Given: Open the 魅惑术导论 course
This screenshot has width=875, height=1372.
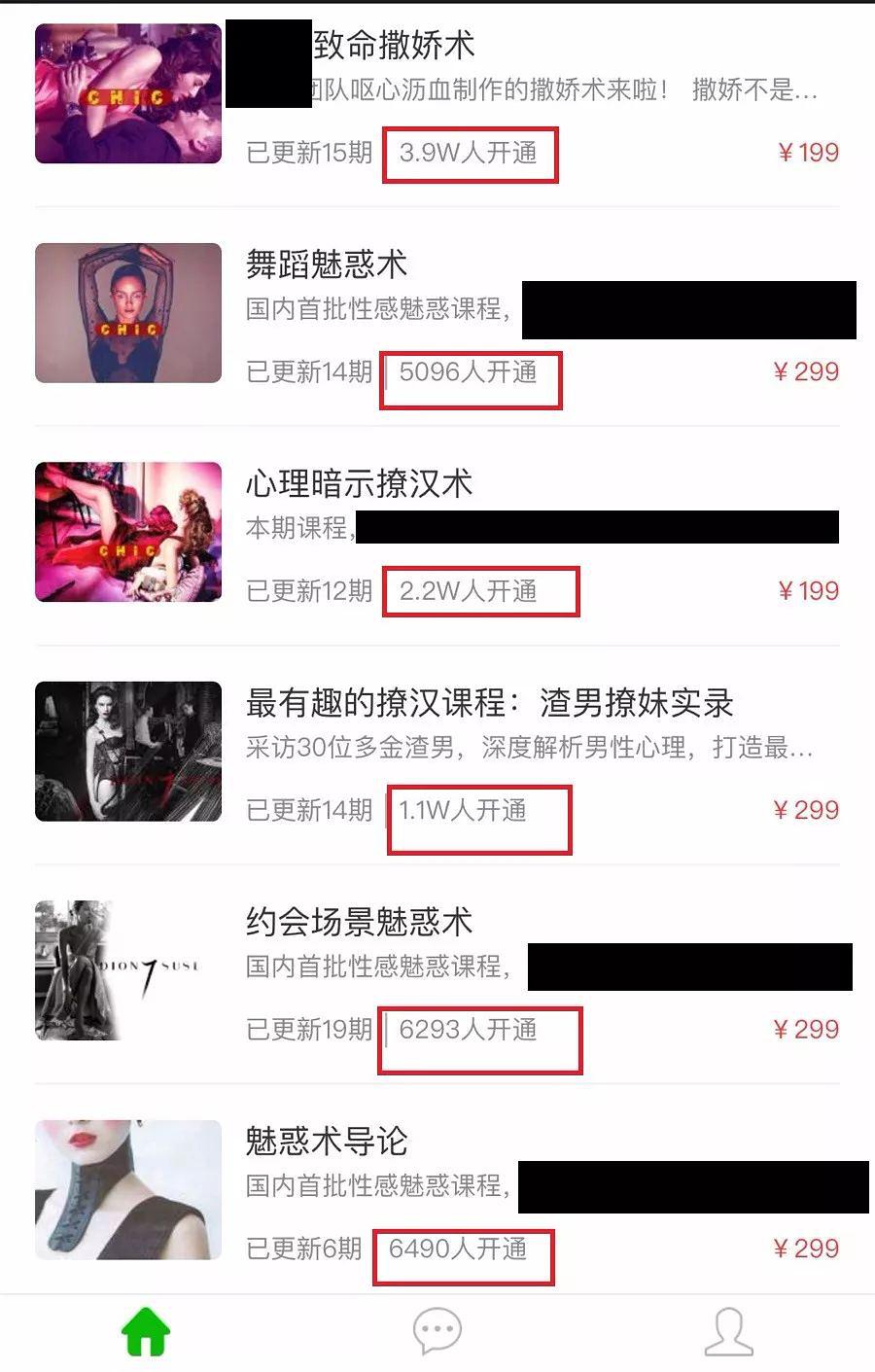Looking at the screenshot, I should pos(327,1141).
